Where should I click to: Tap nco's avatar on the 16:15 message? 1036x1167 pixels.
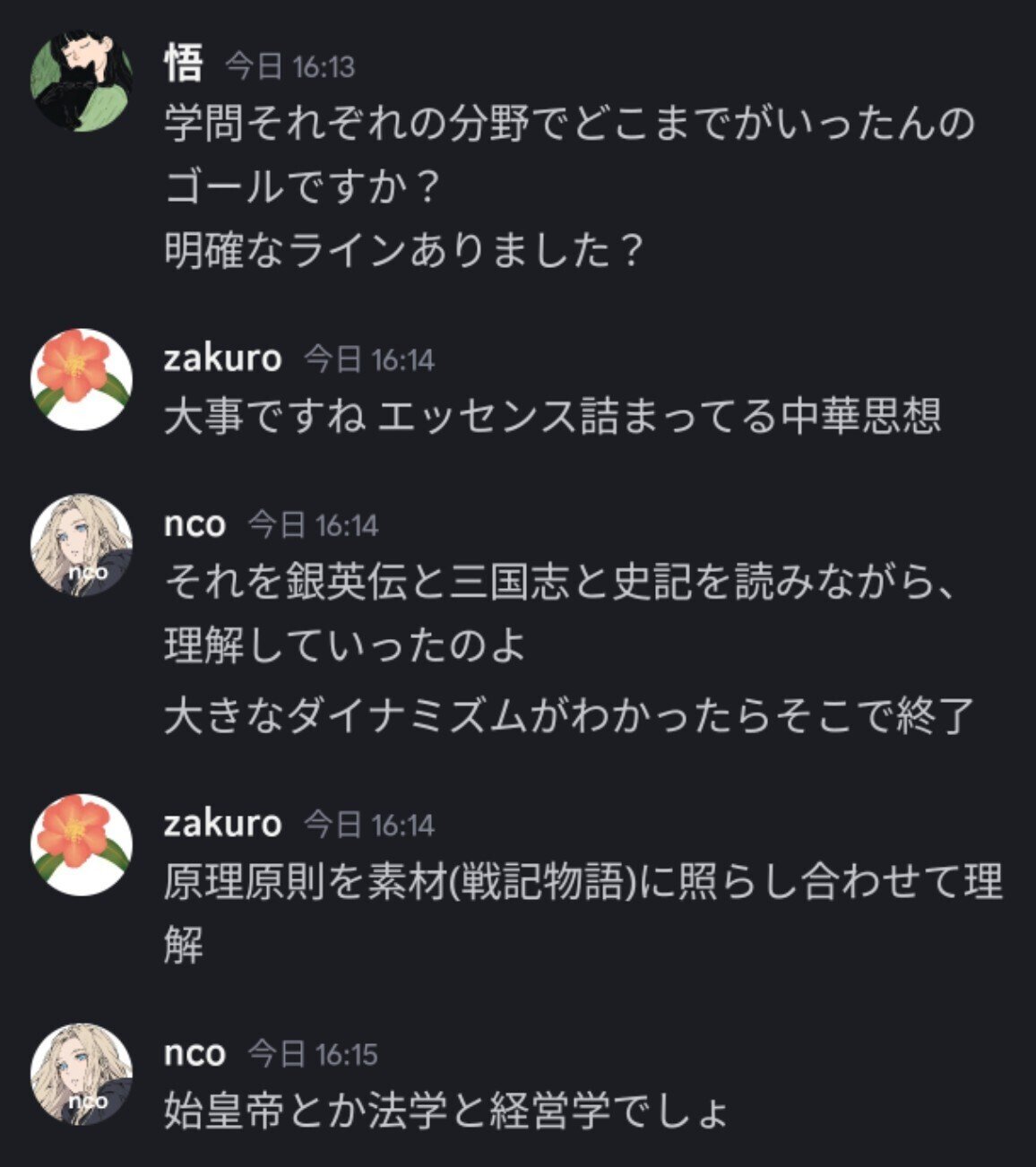tap(82, 1073)
